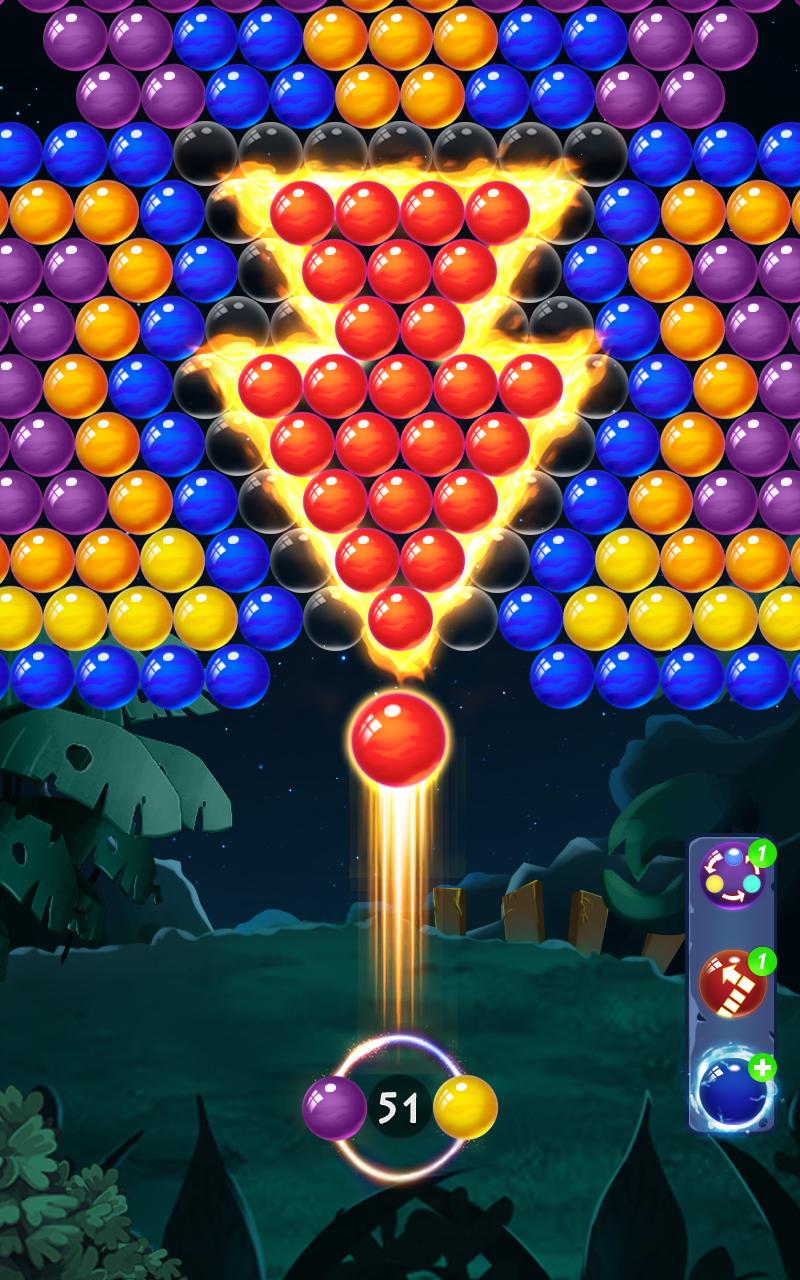Image resolution: width=800 pixels, height=1280 pixels.
Task: Activate the bubble color swap booster
Action: pos(730,875)
